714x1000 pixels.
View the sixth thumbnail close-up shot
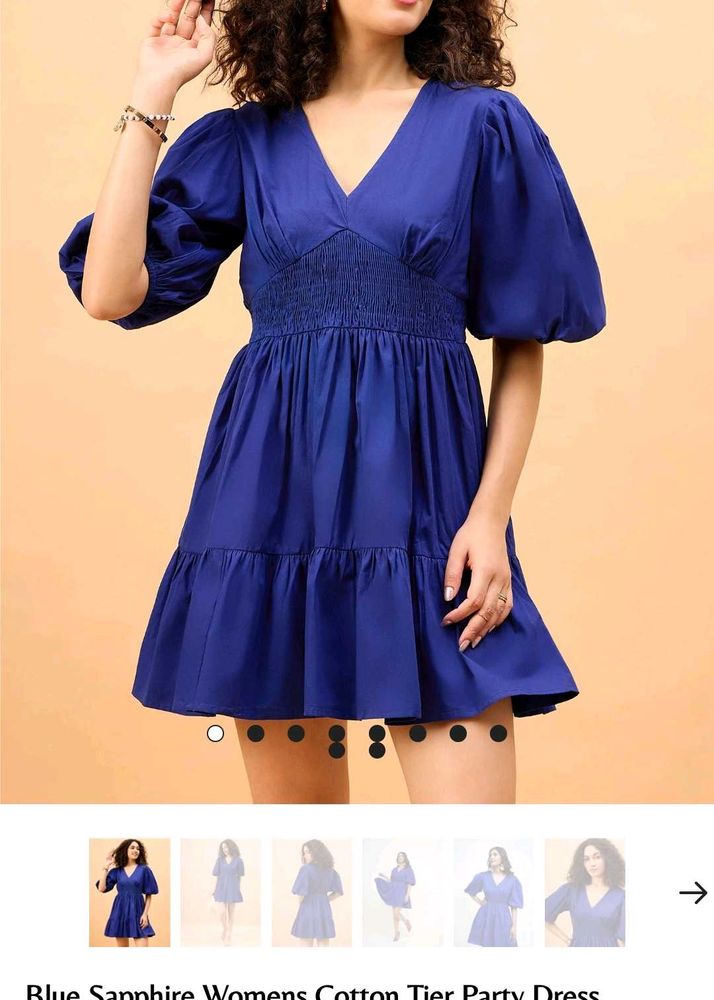[585, 892]
